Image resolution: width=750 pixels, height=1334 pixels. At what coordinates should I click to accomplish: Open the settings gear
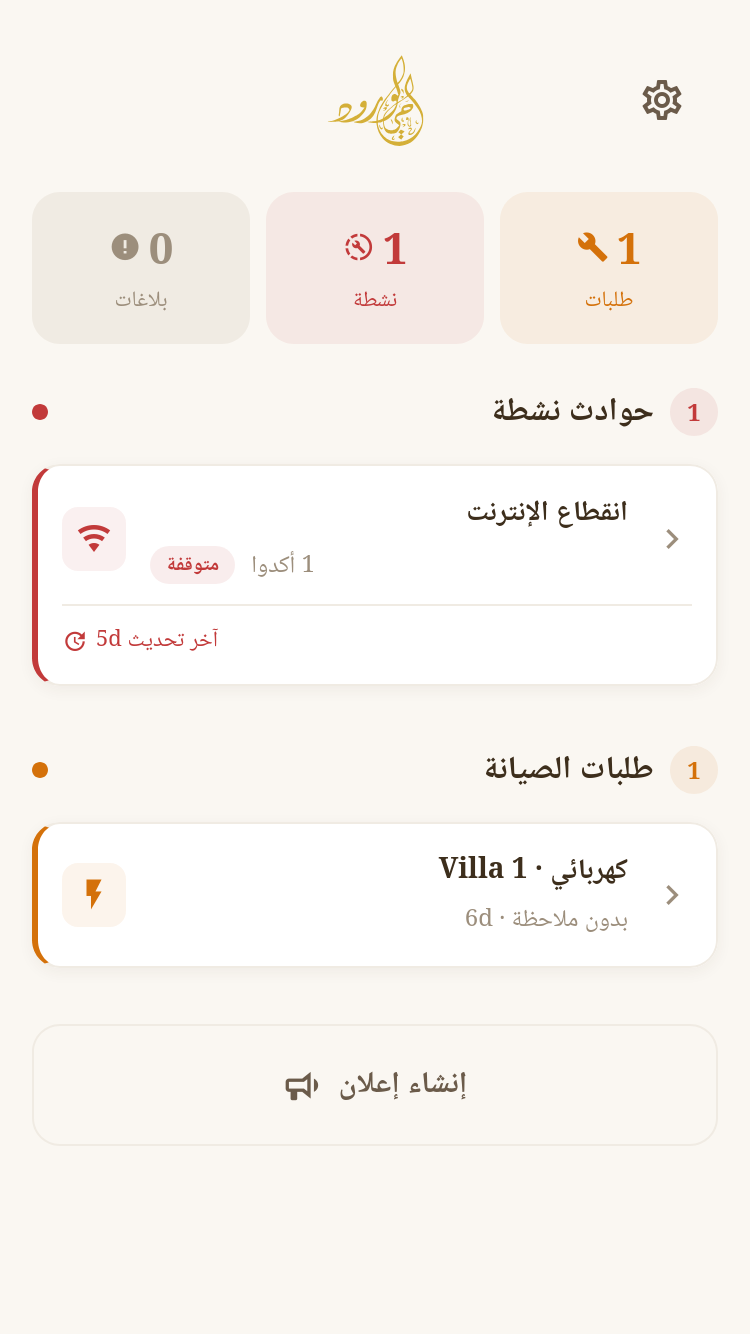(661, 100)
